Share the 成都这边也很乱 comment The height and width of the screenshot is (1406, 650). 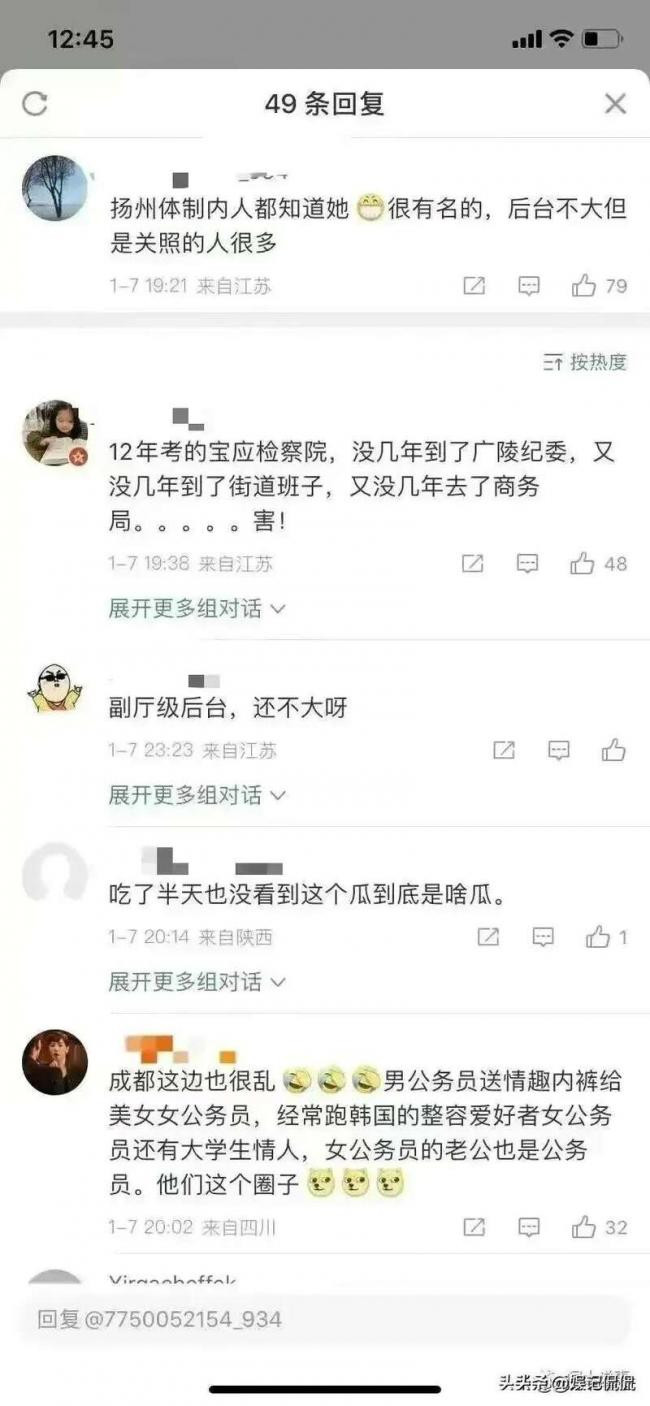tap(474, 1227)
